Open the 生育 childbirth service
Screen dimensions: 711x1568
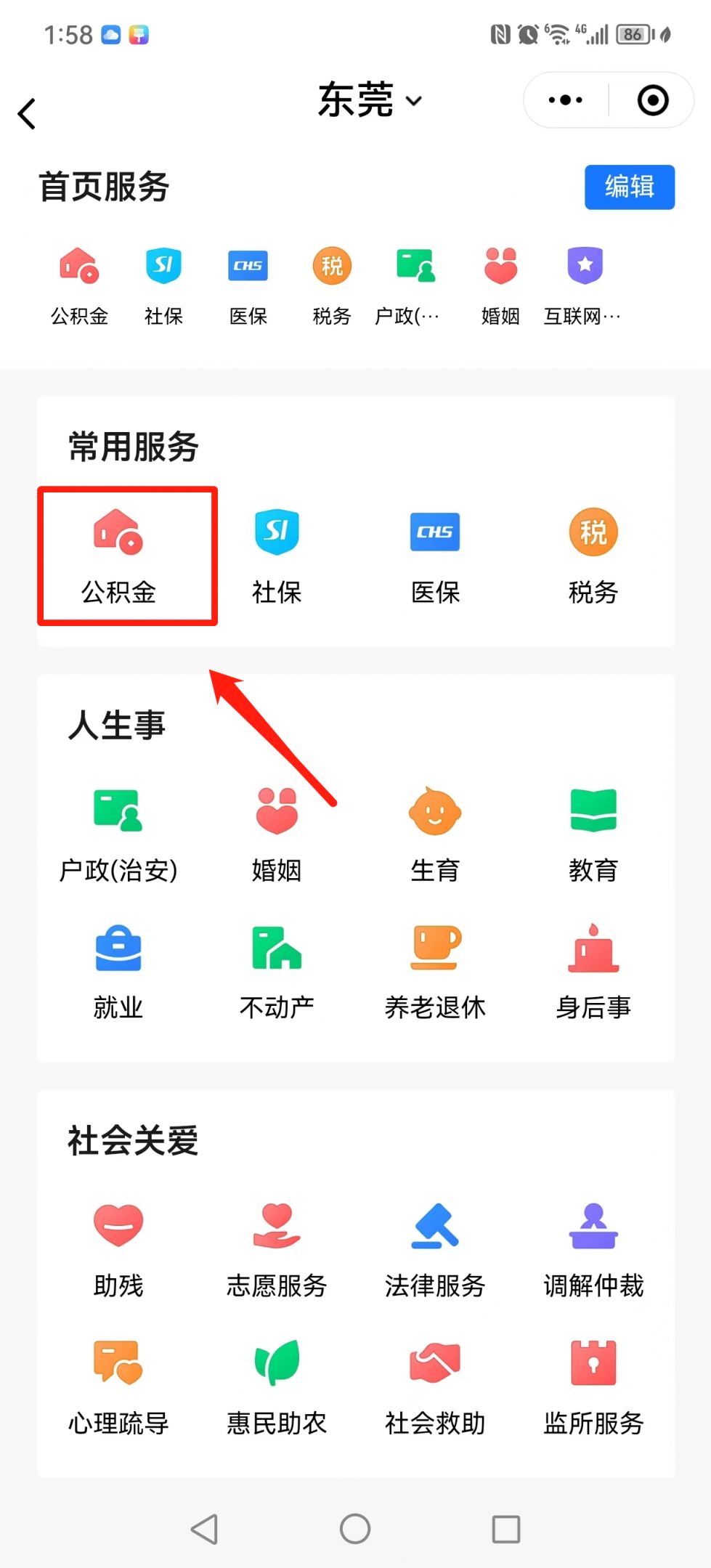click(x=434, y=832)
